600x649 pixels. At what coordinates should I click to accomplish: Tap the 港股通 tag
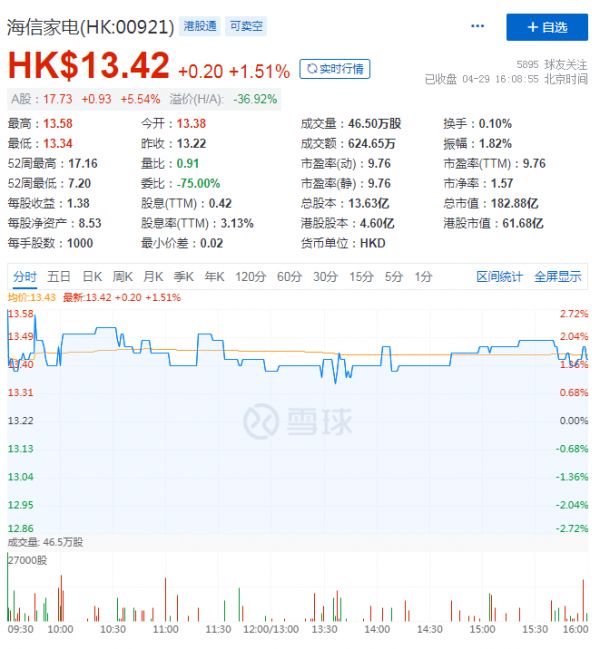200,27
